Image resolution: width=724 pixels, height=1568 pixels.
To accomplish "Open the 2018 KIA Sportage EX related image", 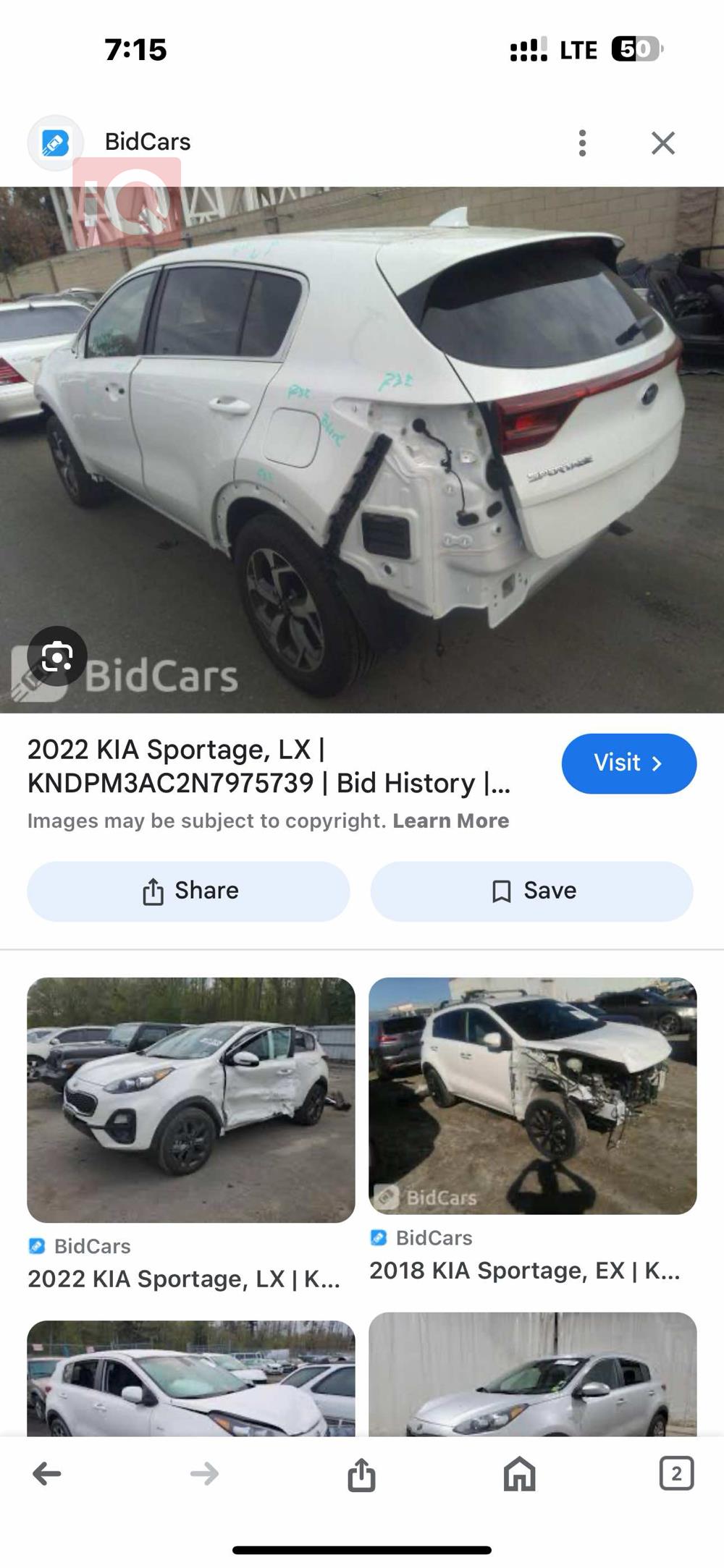I will pos(532,1096).
